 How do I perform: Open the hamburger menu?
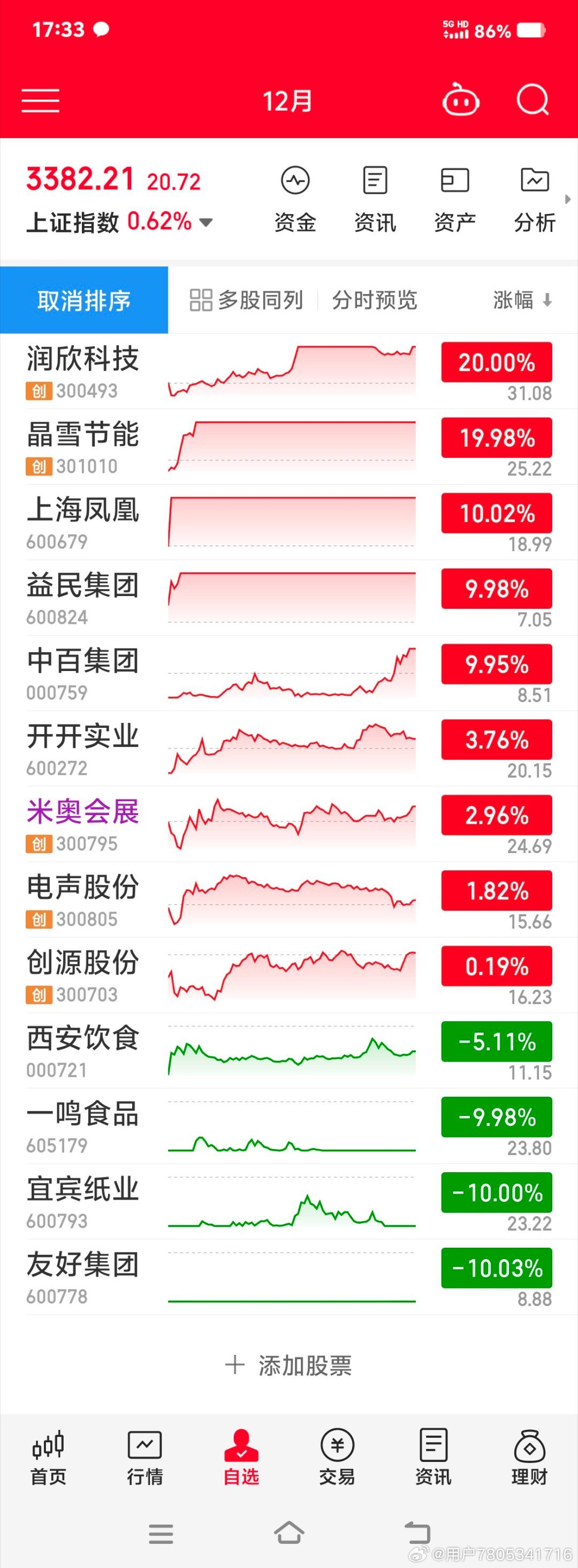40,101
